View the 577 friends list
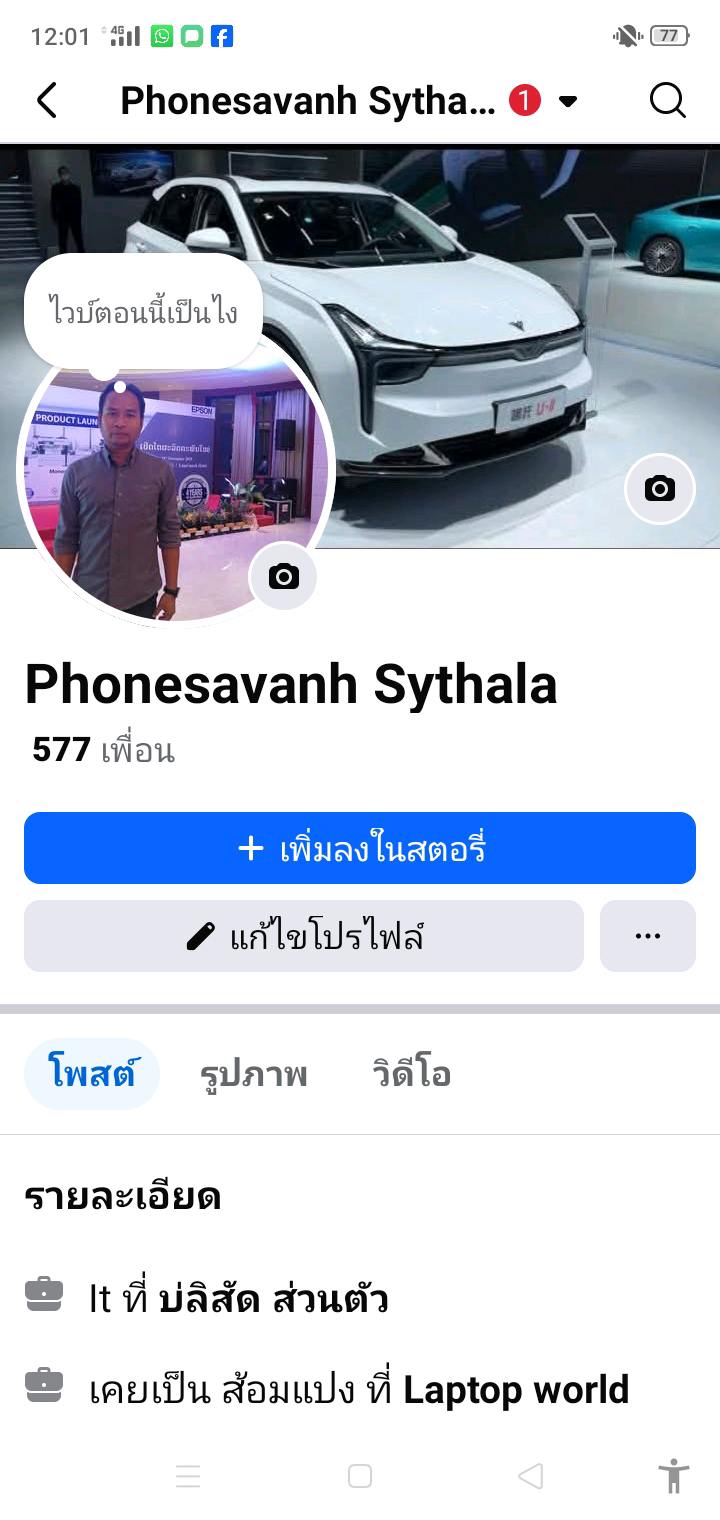 pyautogui.click(x=103, y=749)
